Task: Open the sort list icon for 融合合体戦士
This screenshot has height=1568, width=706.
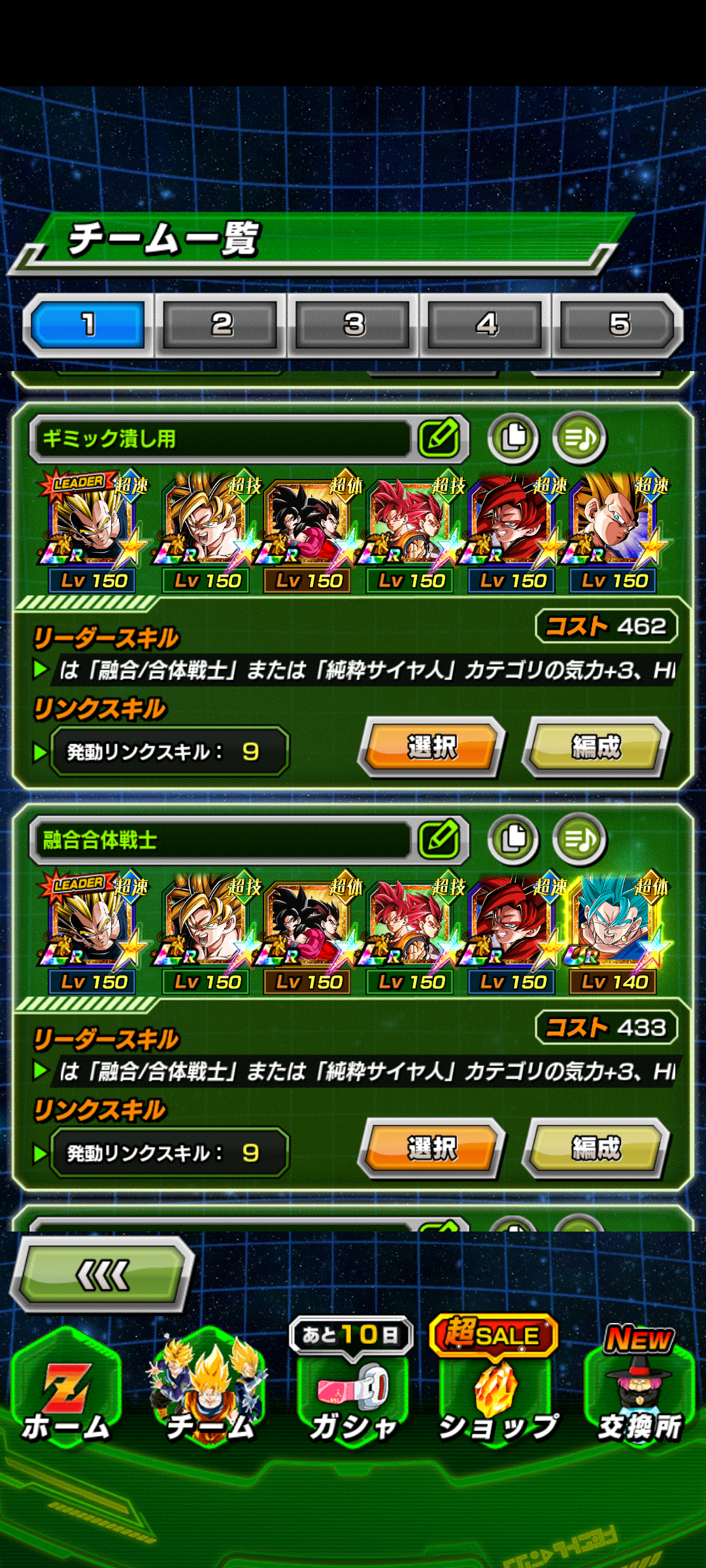Action: (x=579, y=839)
